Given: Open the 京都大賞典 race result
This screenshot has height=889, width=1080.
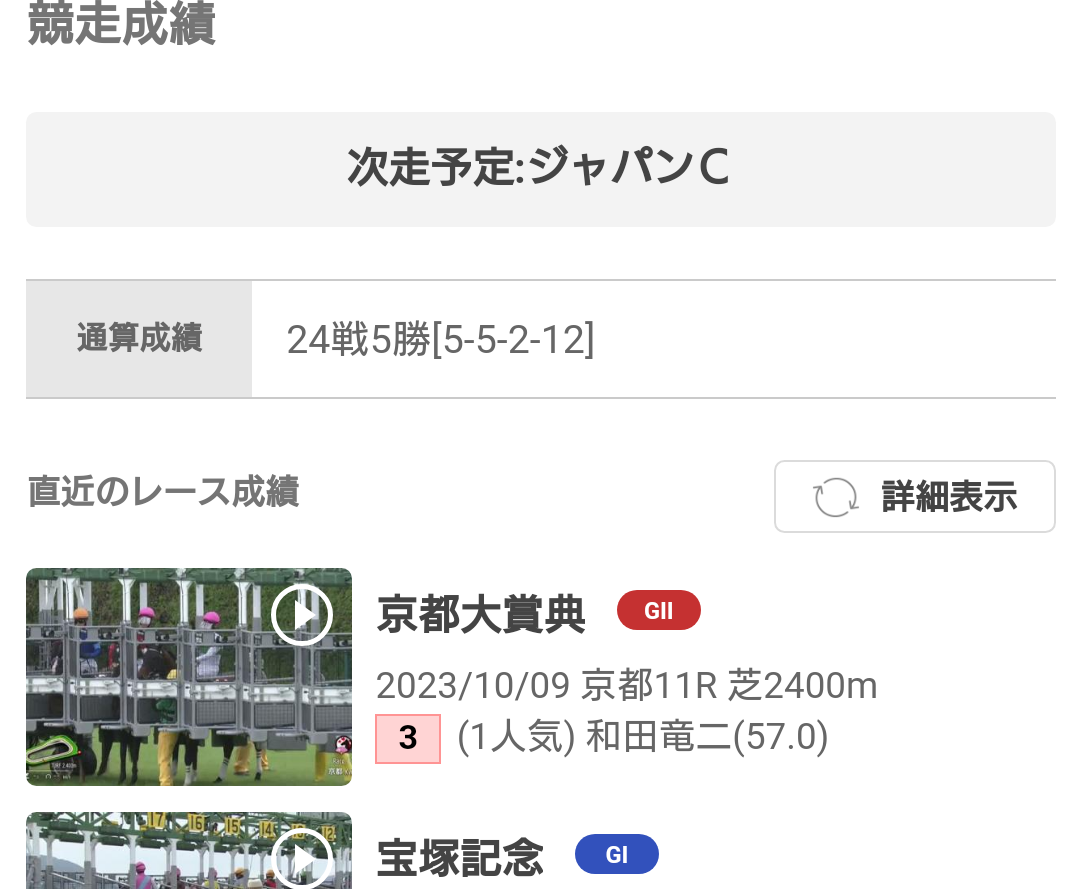Looking at the screenshot, I should 481,614.
